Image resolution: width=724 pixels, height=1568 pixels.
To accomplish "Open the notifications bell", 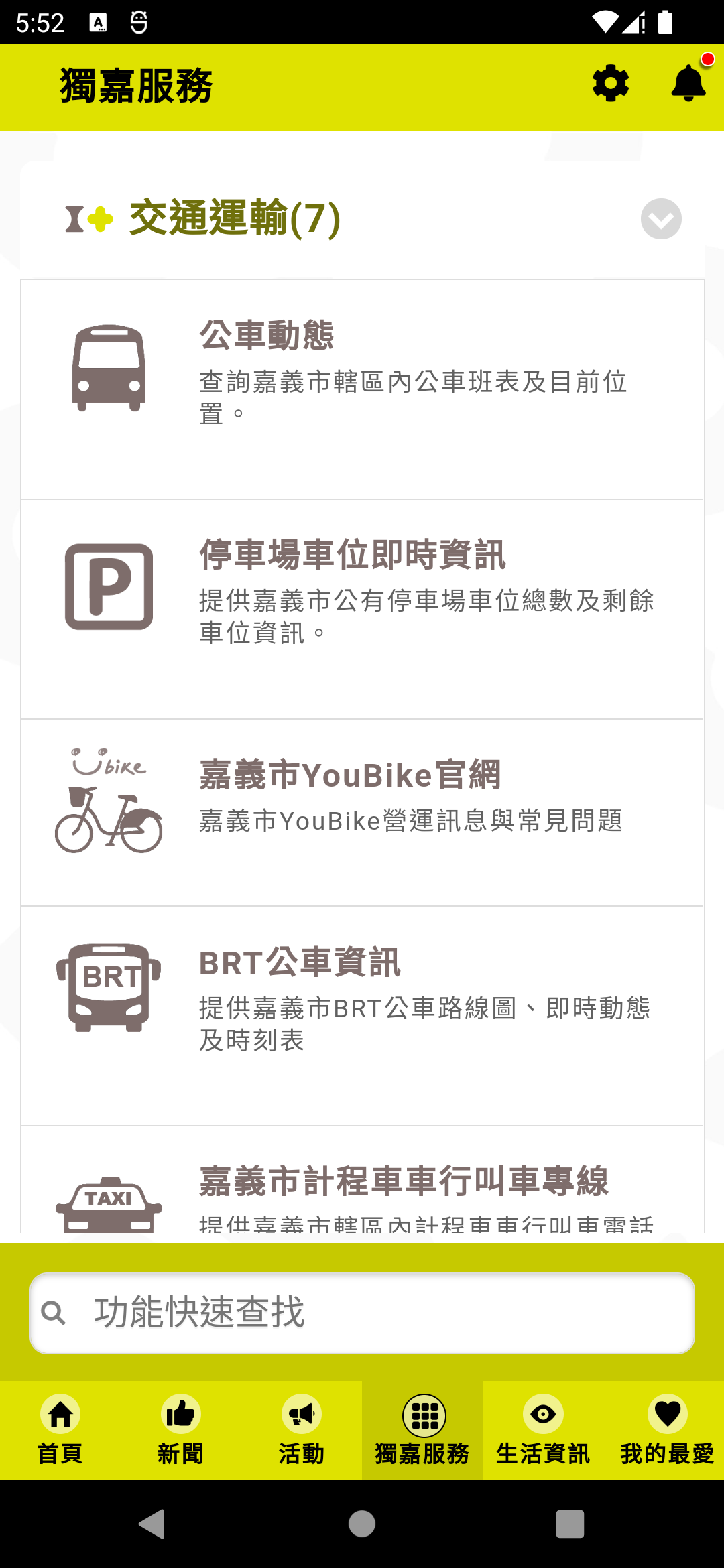I will coord(688,83).
